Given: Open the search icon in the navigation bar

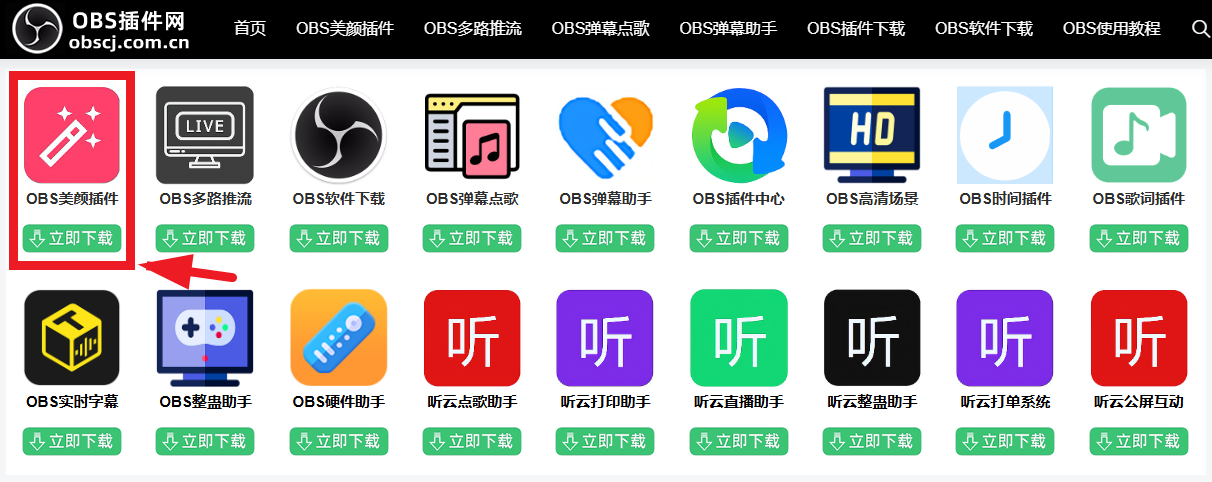Looking at the screenshot, I should pos(1200,29).
